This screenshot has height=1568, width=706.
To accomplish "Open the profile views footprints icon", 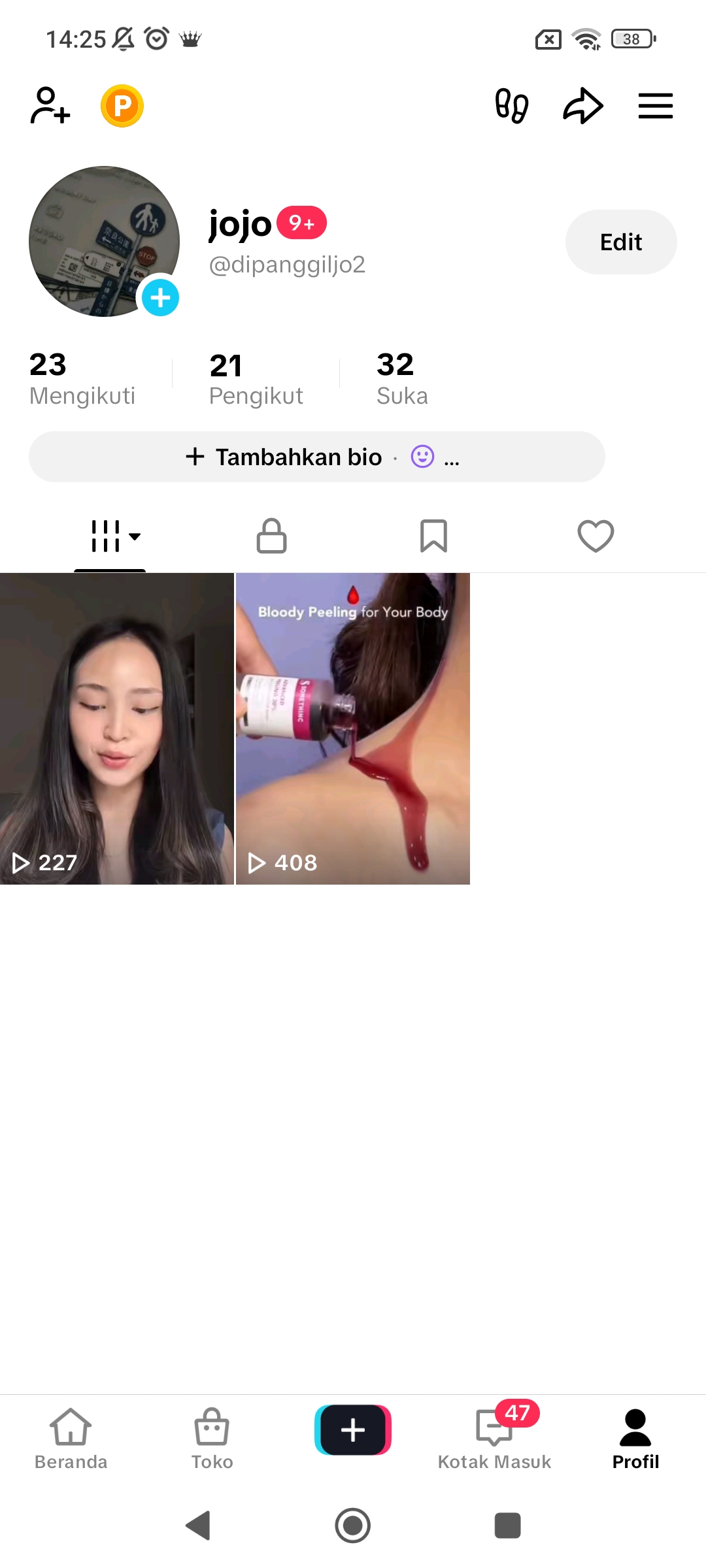I will [x=511, y=106].
